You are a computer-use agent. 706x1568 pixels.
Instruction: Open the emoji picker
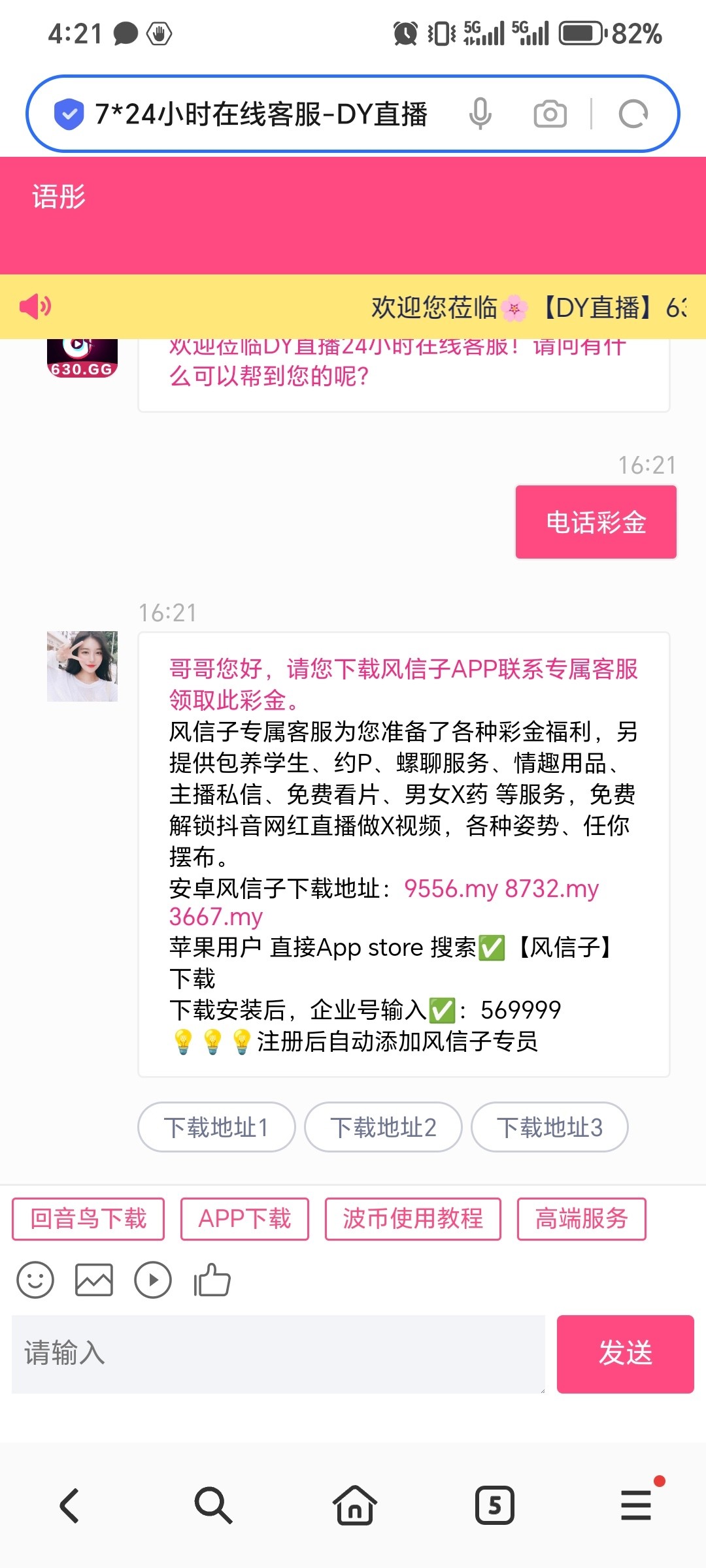click(x=35, y=1279)
